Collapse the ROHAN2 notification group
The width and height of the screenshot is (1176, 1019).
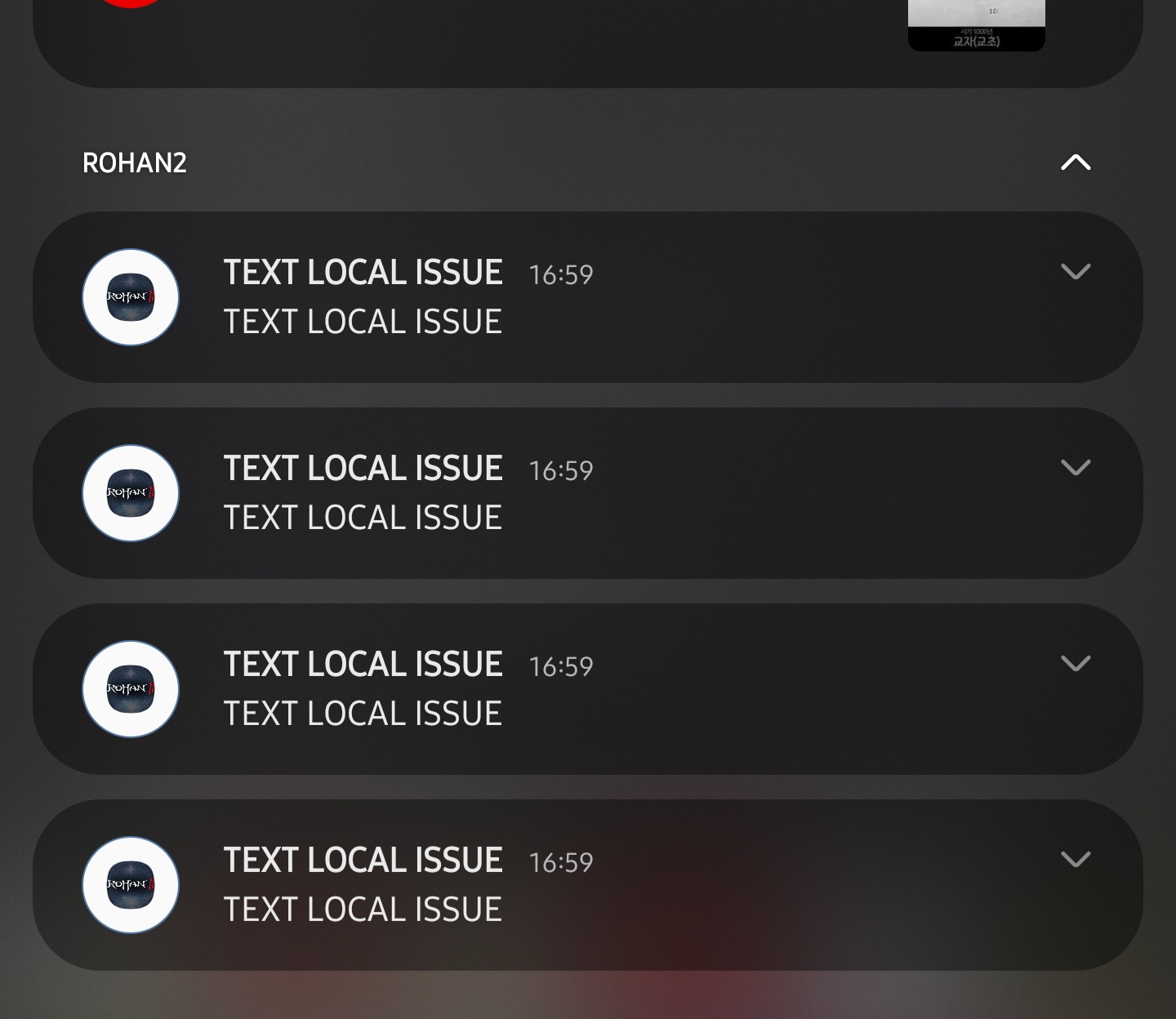1075,162
